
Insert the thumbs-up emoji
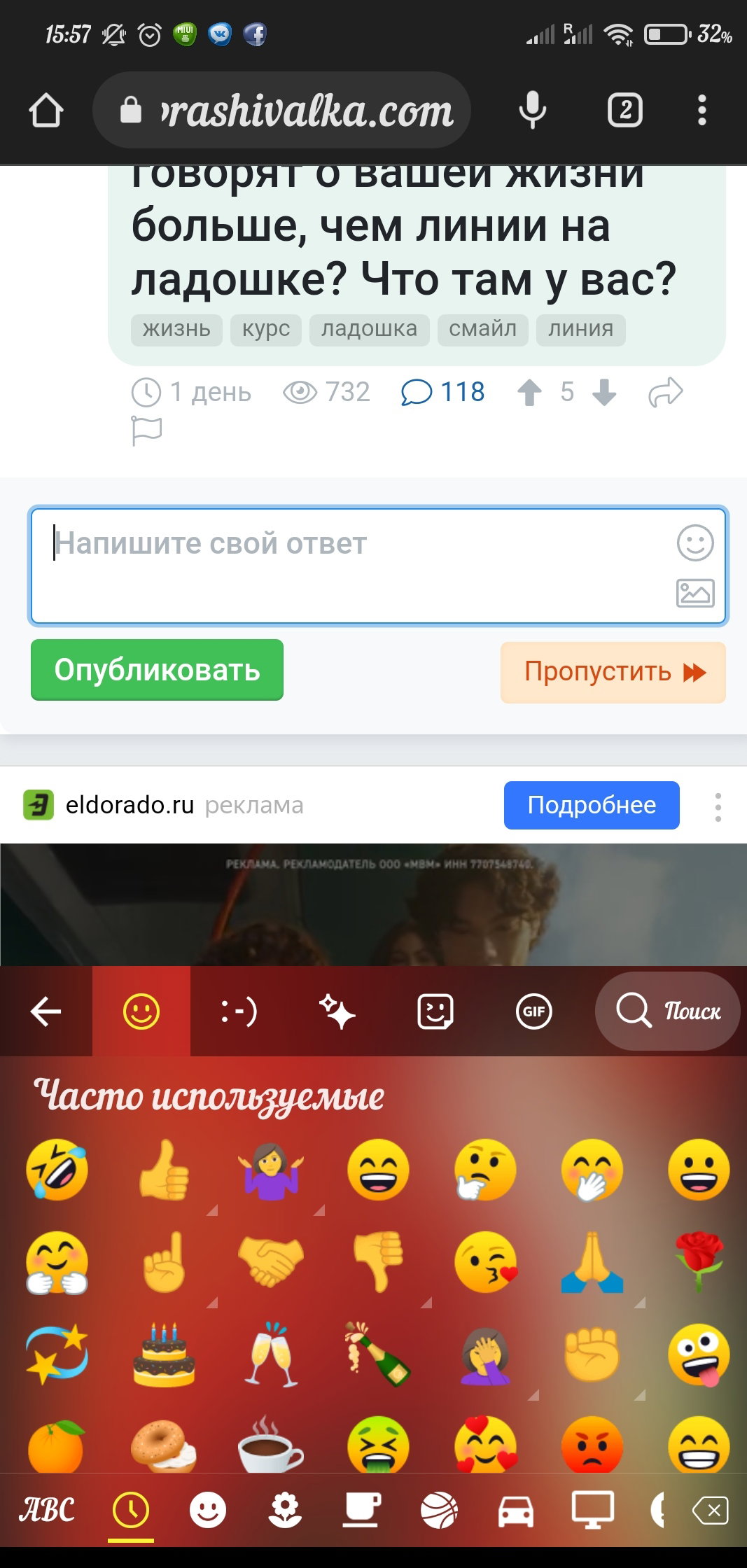click(x=164, y=1170)
